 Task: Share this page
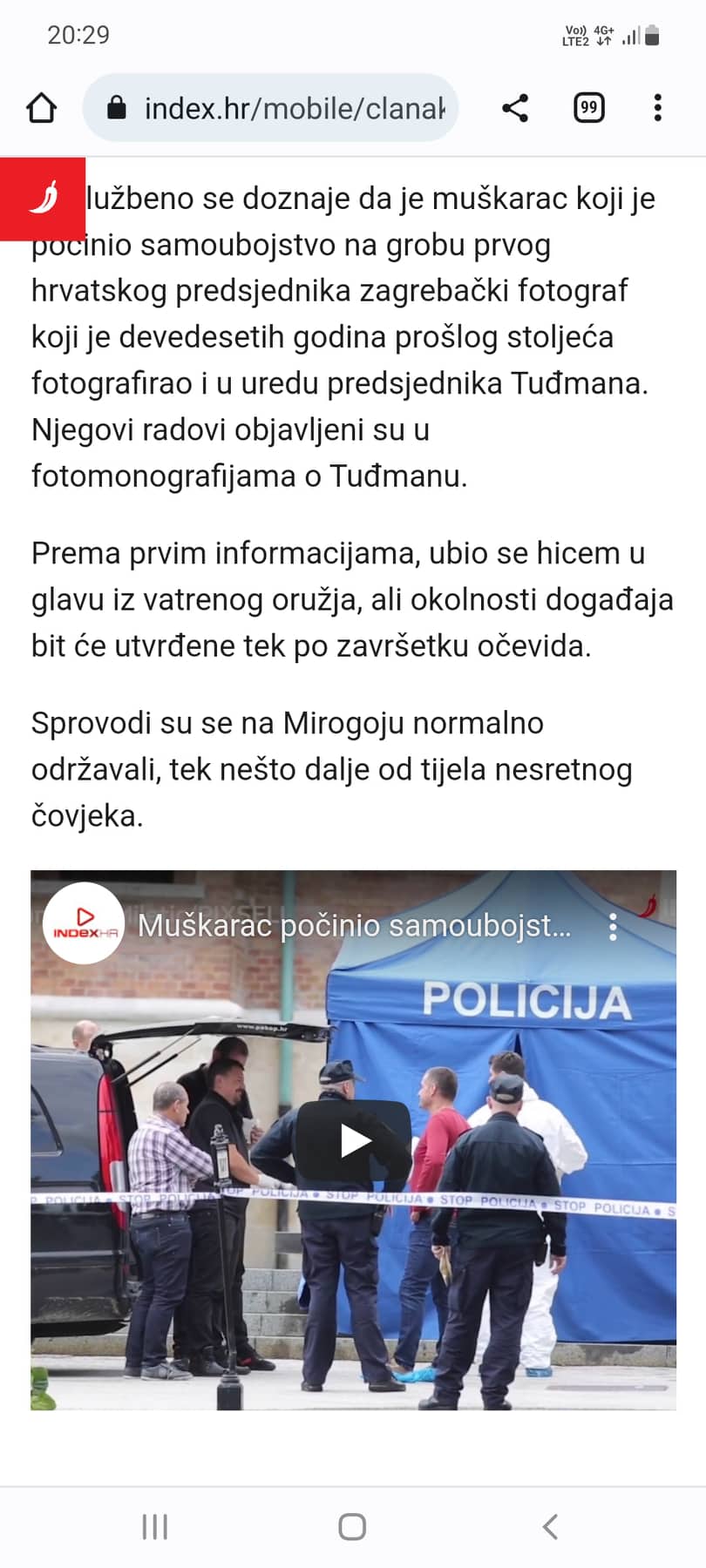(515, 108)
